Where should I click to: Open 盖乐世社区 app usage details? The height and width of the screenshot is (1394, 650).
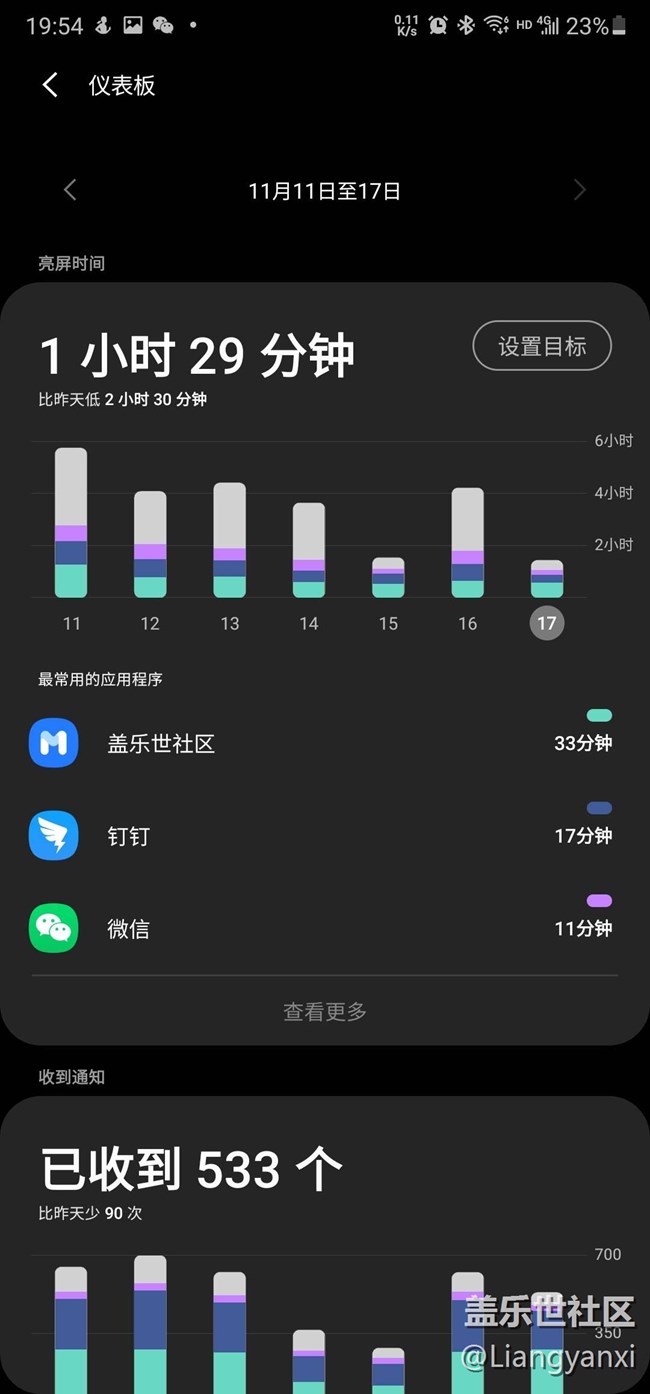[324, 743]
